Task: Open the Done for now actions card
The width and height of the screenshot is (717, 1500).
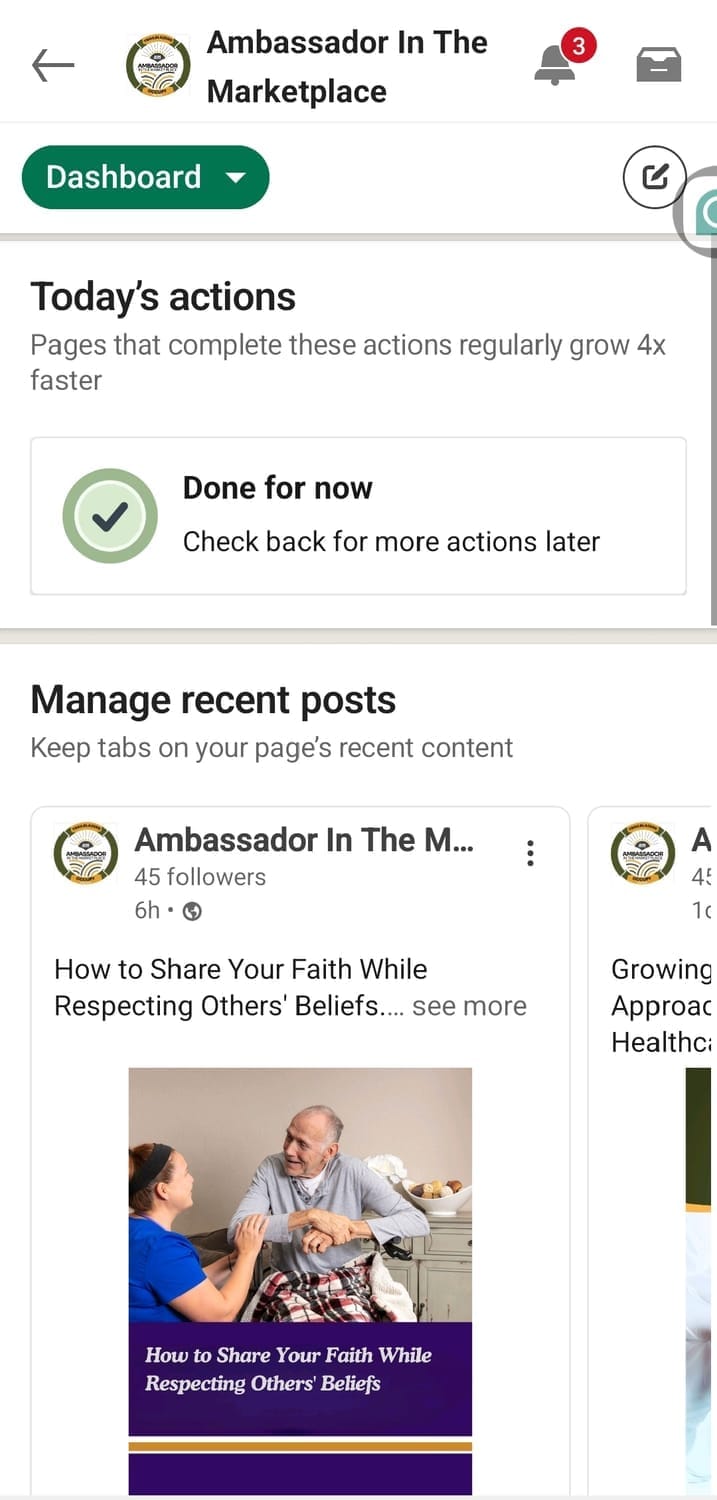Action: click(x=358, y=516)
